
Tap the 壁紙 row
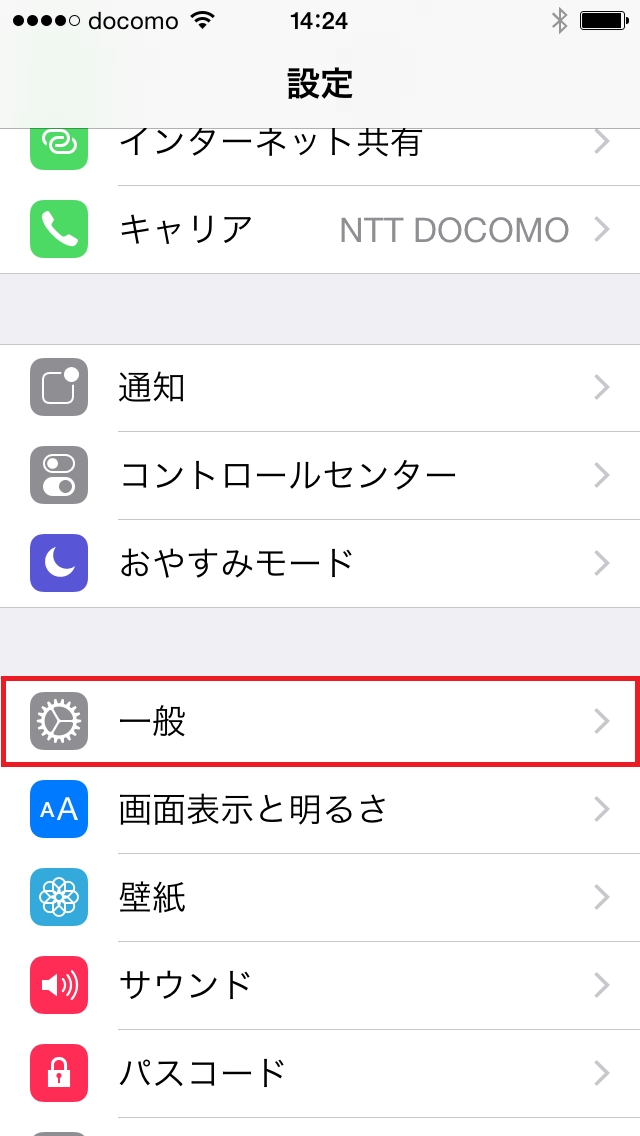click(320, 897)
